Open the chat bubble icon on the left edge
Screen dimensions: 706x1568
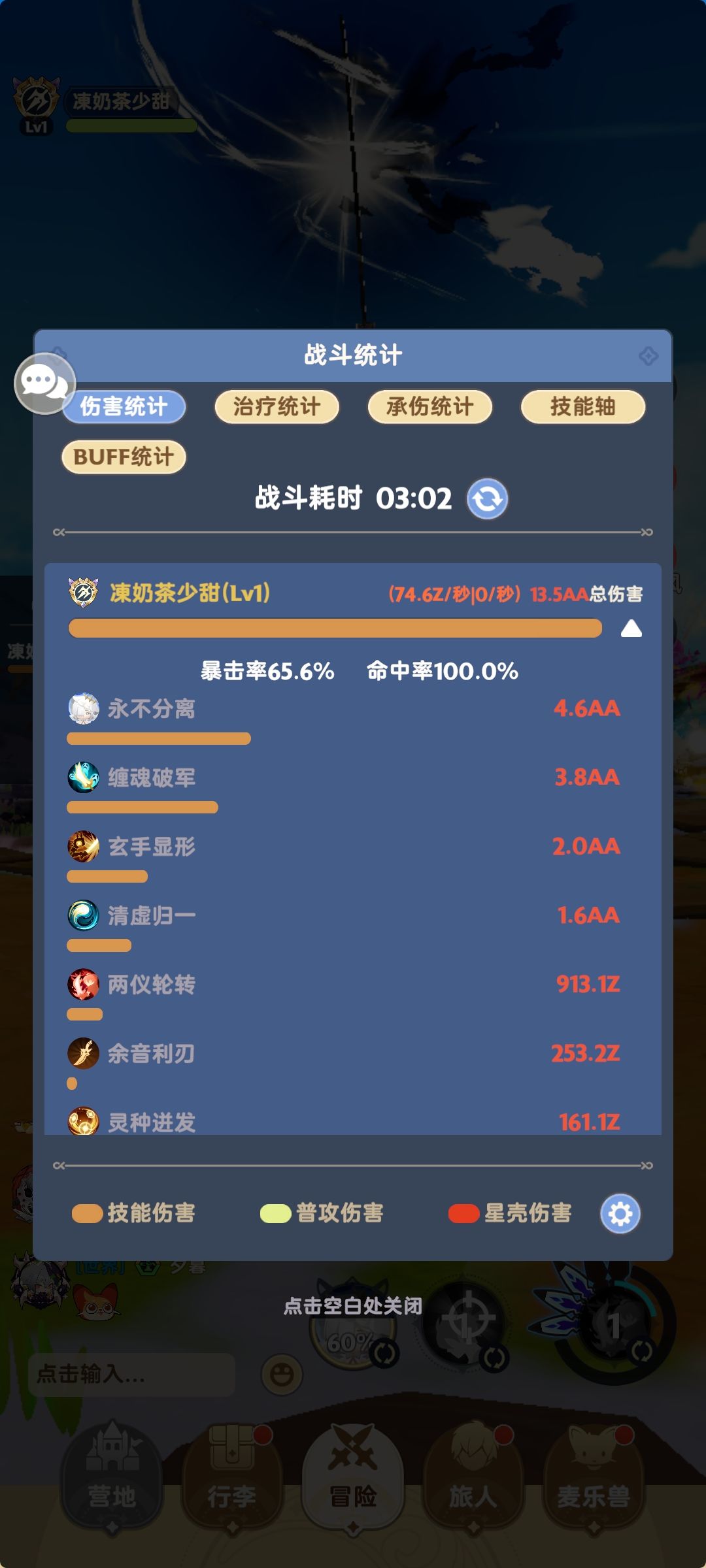pyautogui.click(x=44, y=383)
